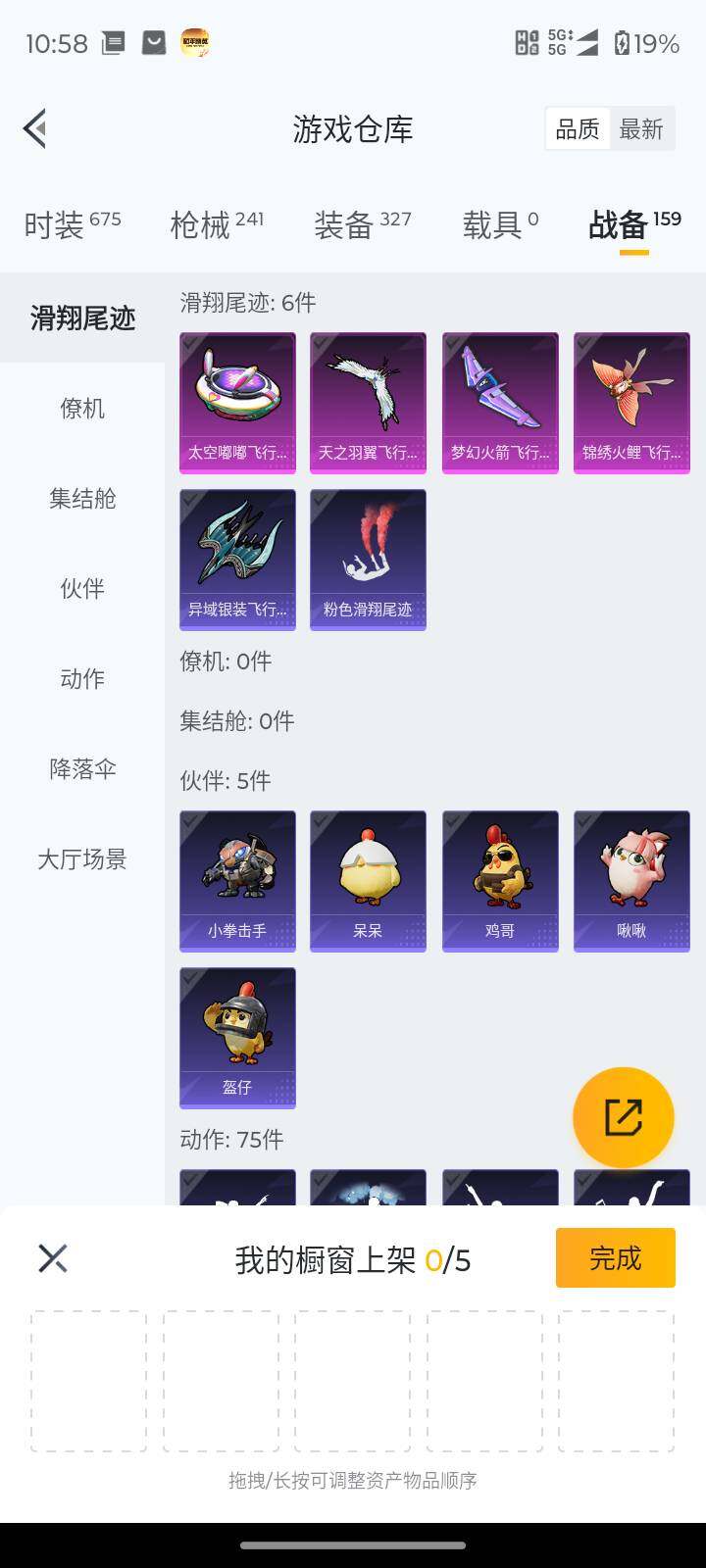The width and height of the screenshot is (706, 1568).
Task: Switch sorting to 品质
Action: click(578, 128)
